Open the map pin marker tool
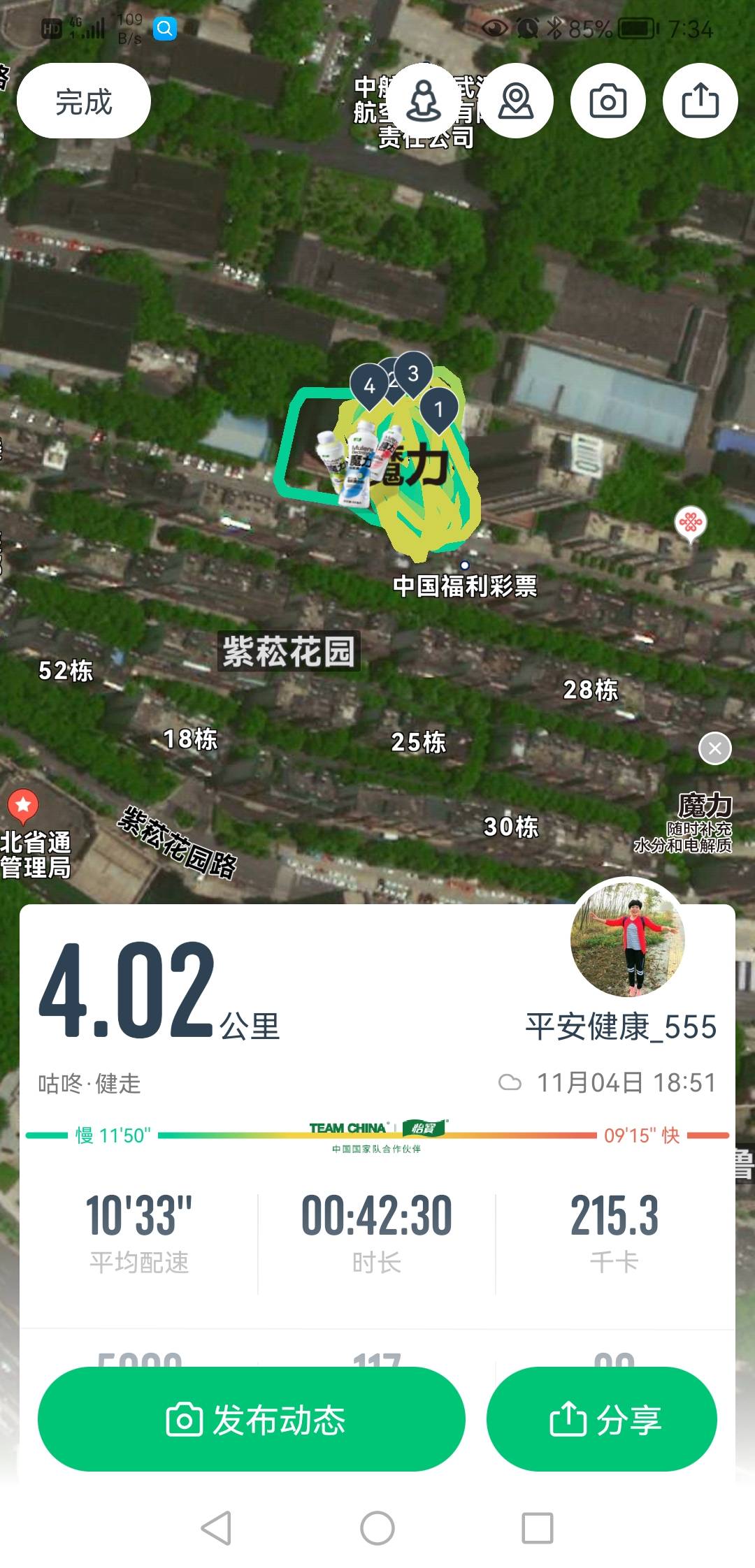755x1568 pixels. [x=517, y=101]
